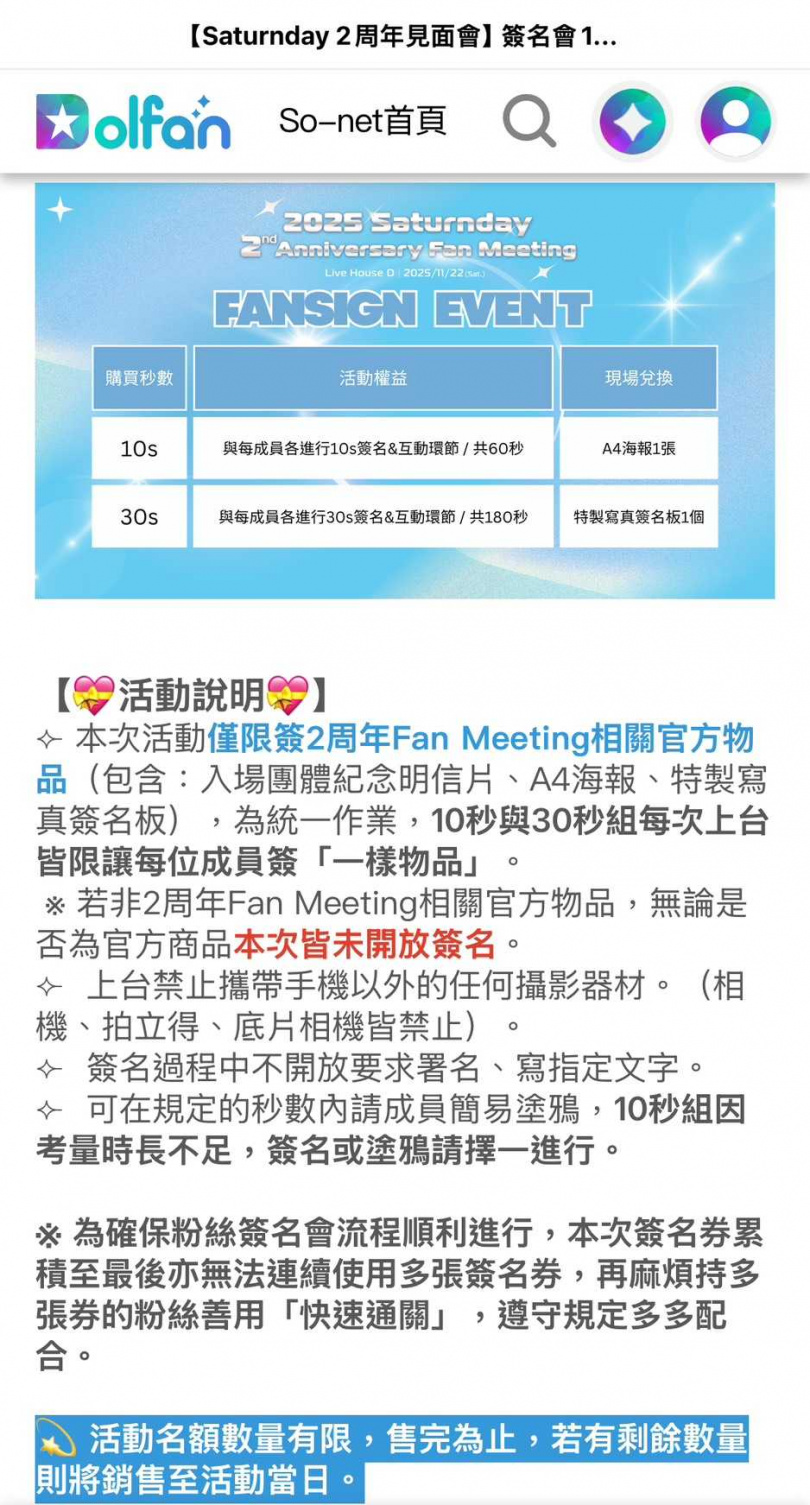Tap the pencil emoji before 活動名額 notice
The width and height of the screenshot is (810, 1505).
[57, 1437]
